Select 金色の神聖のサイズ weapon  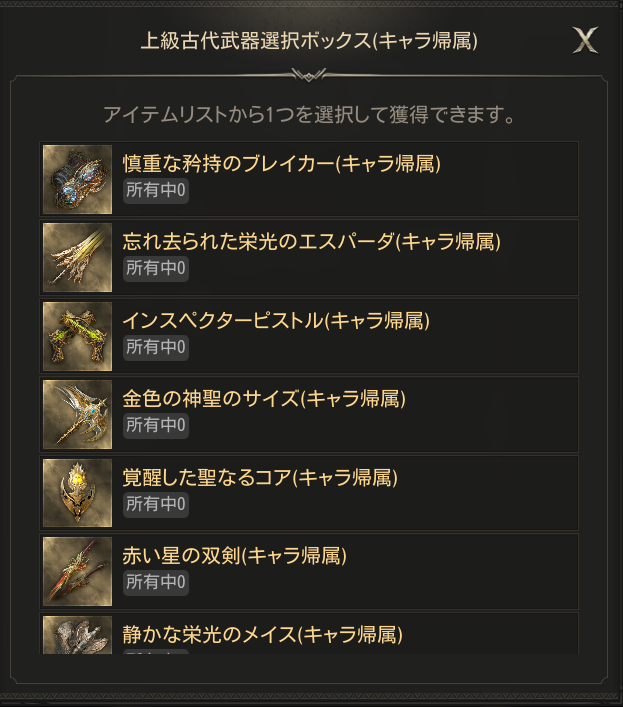tap(309, 414)
